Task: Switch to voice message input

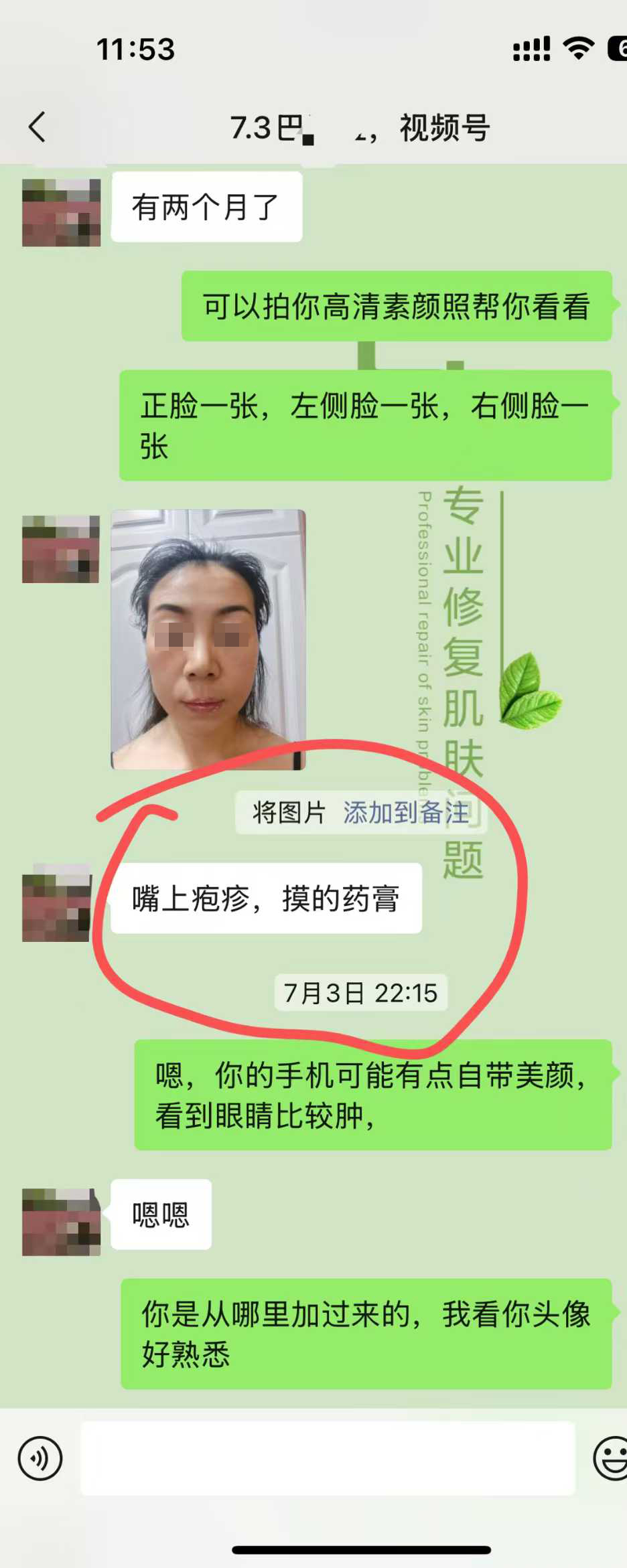Action: pyautogui.click(x=40, y=1458)
